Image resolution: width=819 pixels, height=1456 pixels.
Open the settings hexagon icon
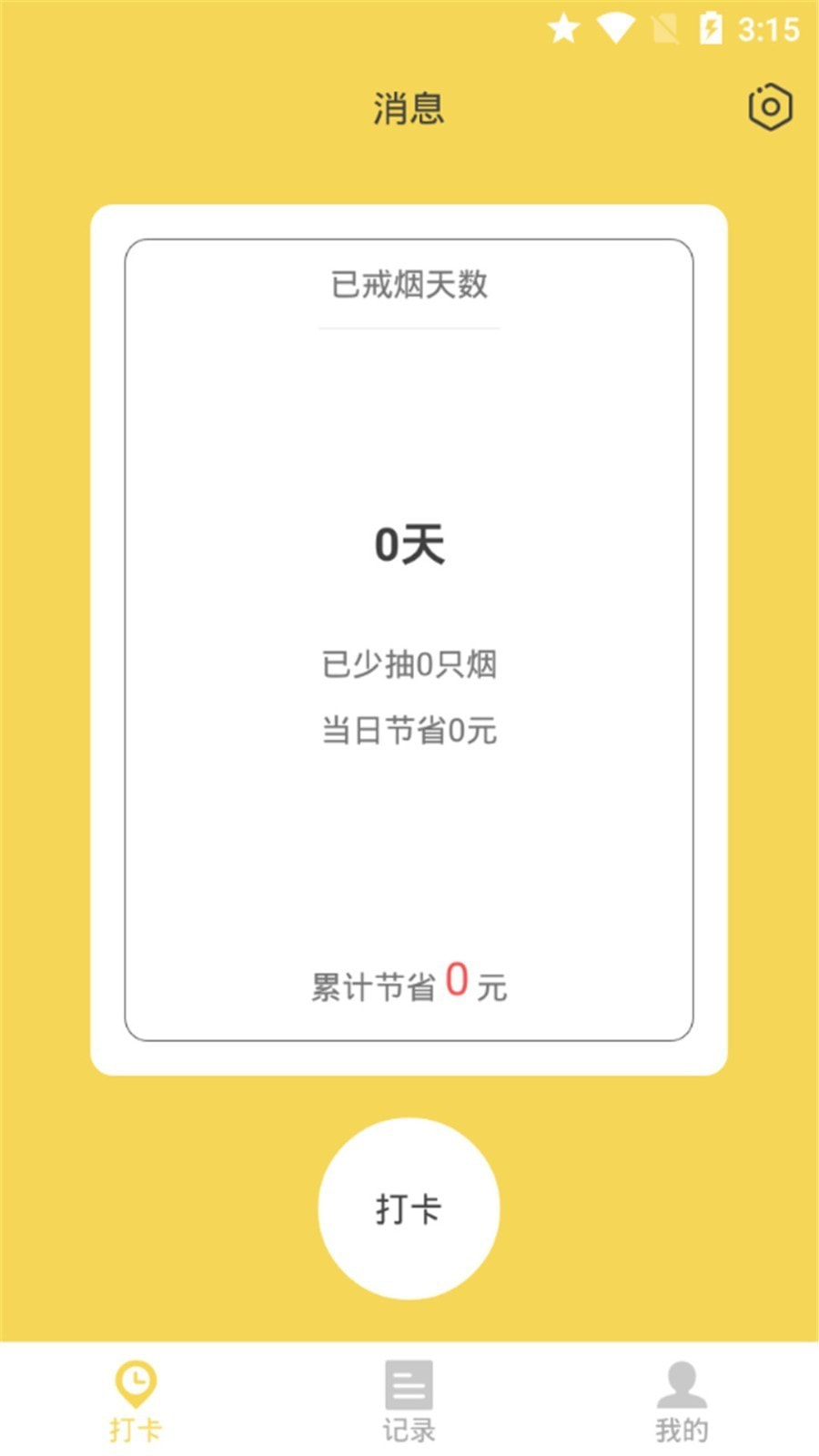pyautogui.click(x=770, y=107)
